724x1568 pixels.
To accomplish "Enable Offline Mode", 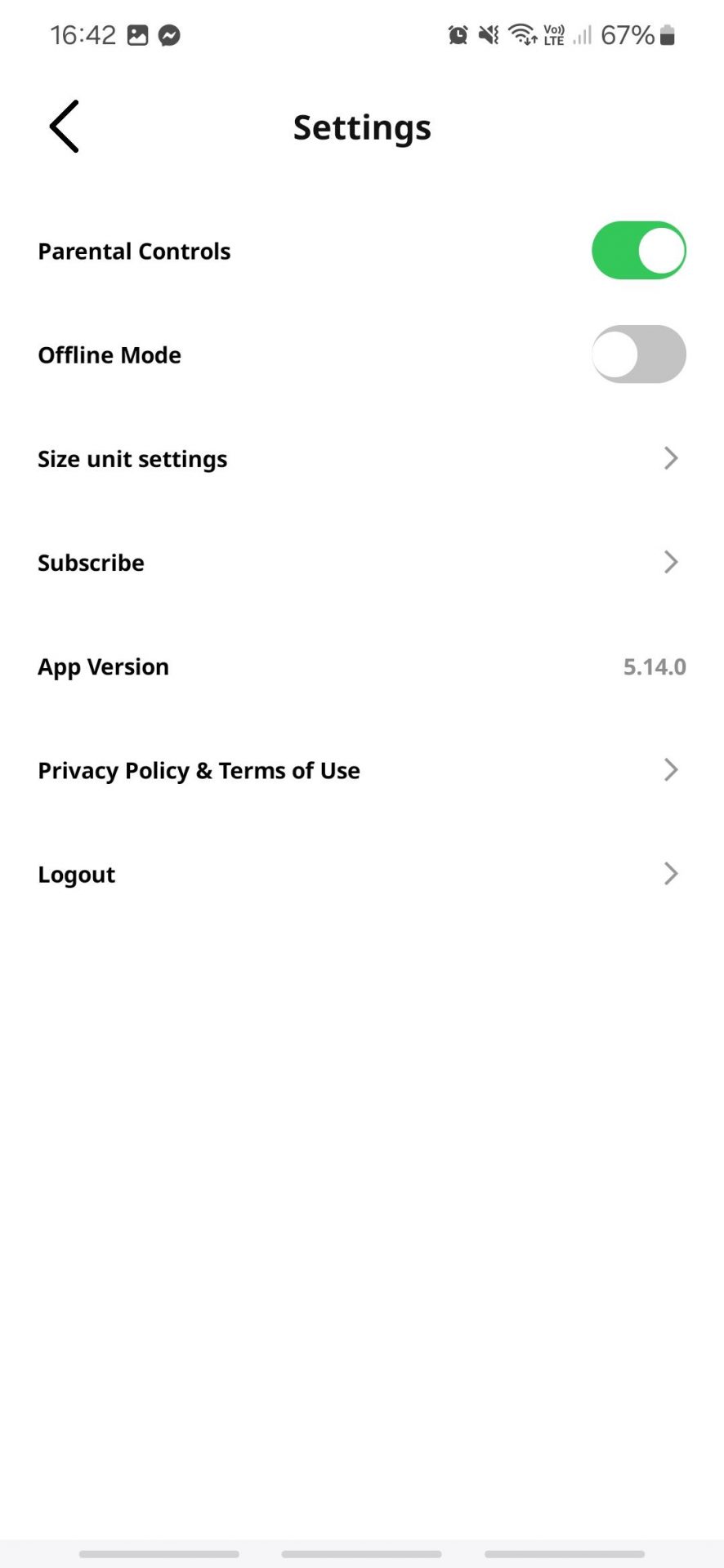I will 638,354.
